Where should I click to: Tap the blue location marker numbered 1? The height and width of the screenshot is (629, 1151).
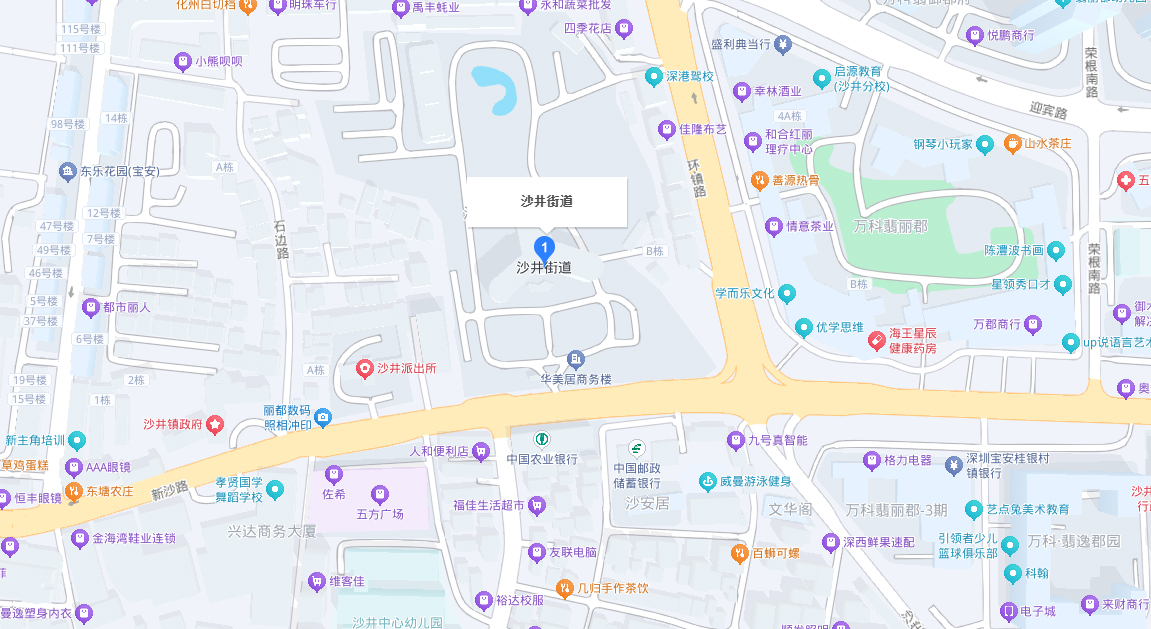pos(544,247)
